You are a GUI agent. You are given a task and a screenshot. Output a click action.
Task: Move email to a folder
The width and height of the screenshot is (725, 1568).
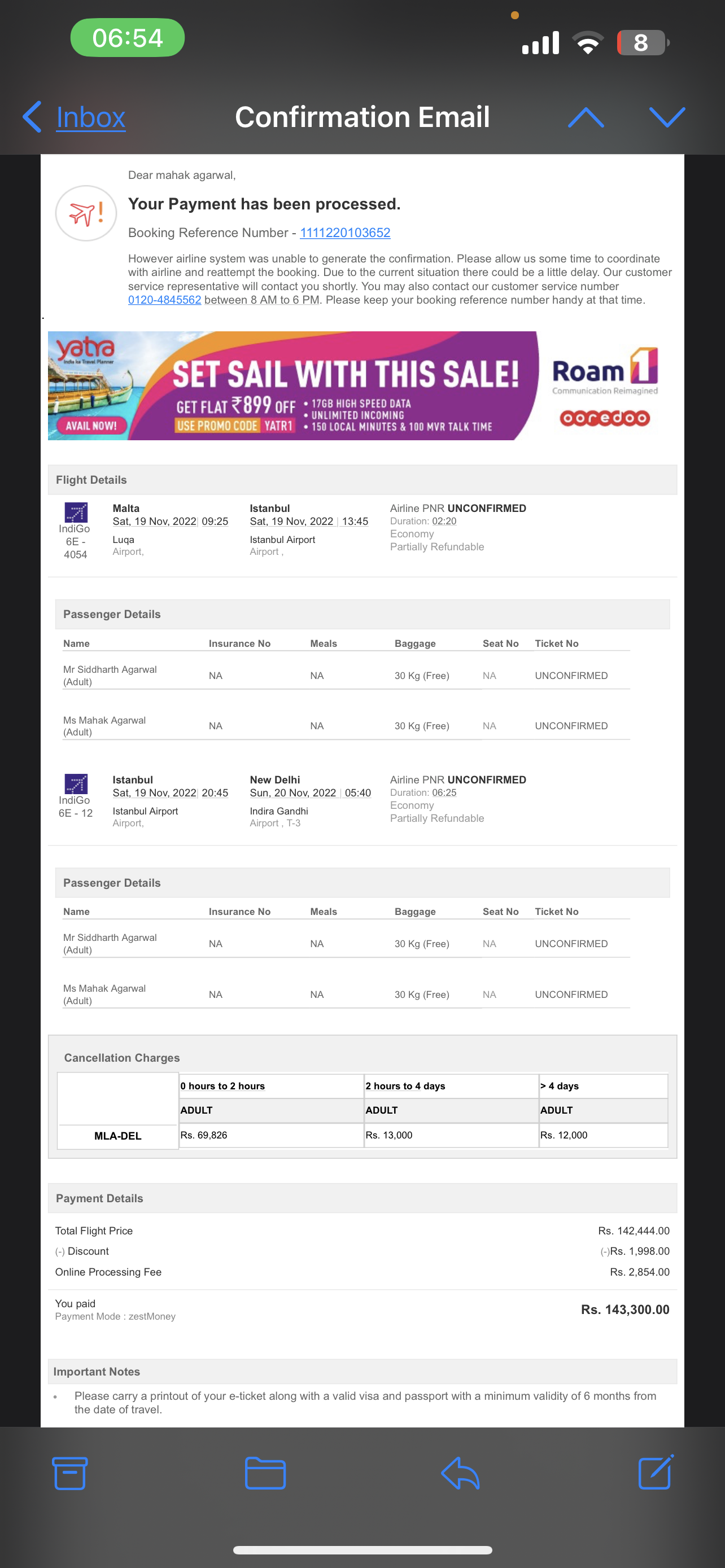coord(265,1473)
